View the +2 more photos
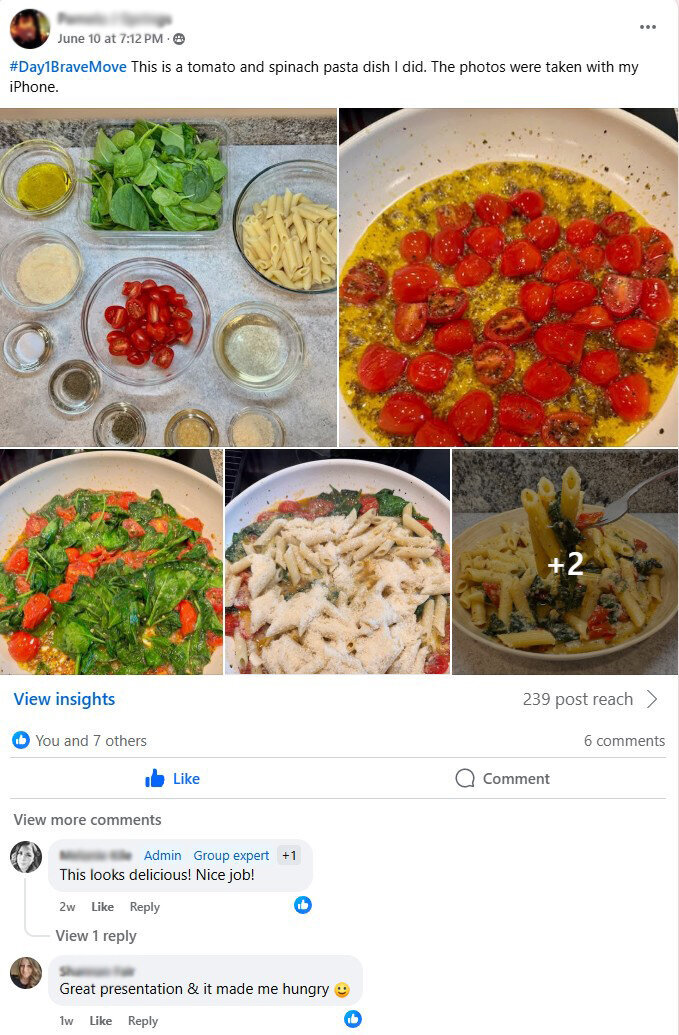The image size is (679, 1035). click(565, 561)
